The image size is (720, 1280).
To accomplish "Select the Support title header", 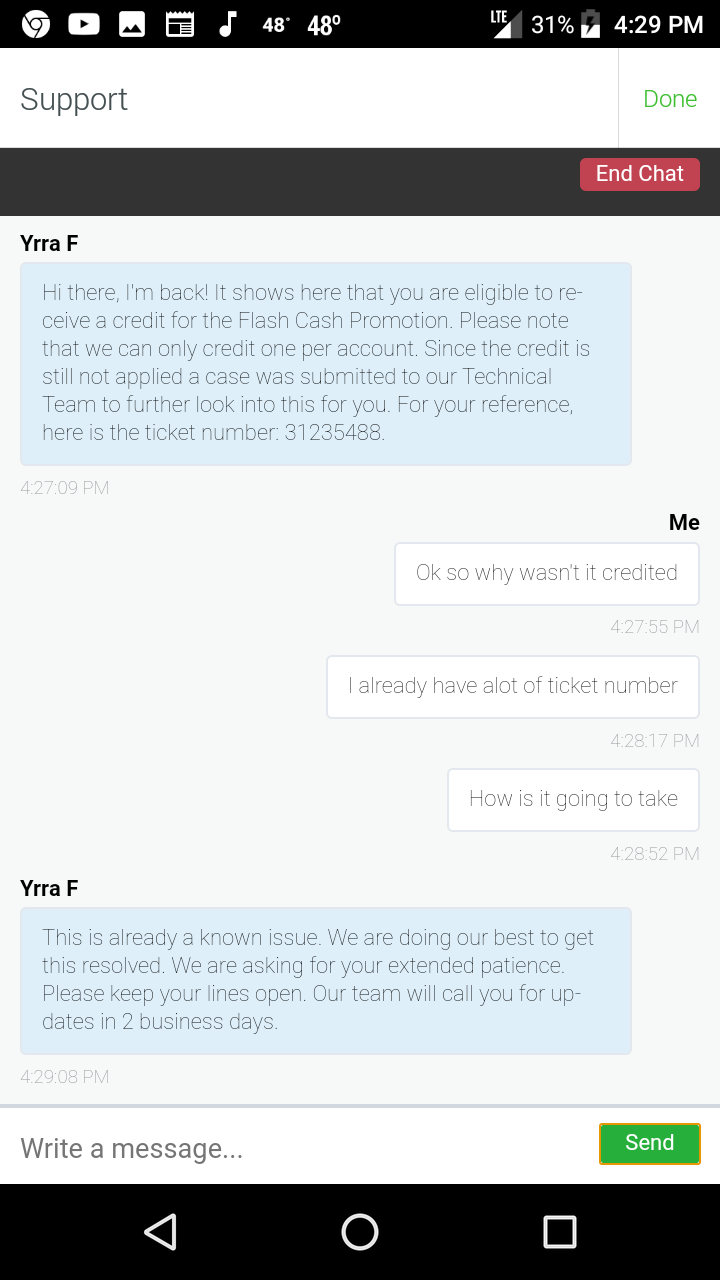I will click(x=73, y=99).
